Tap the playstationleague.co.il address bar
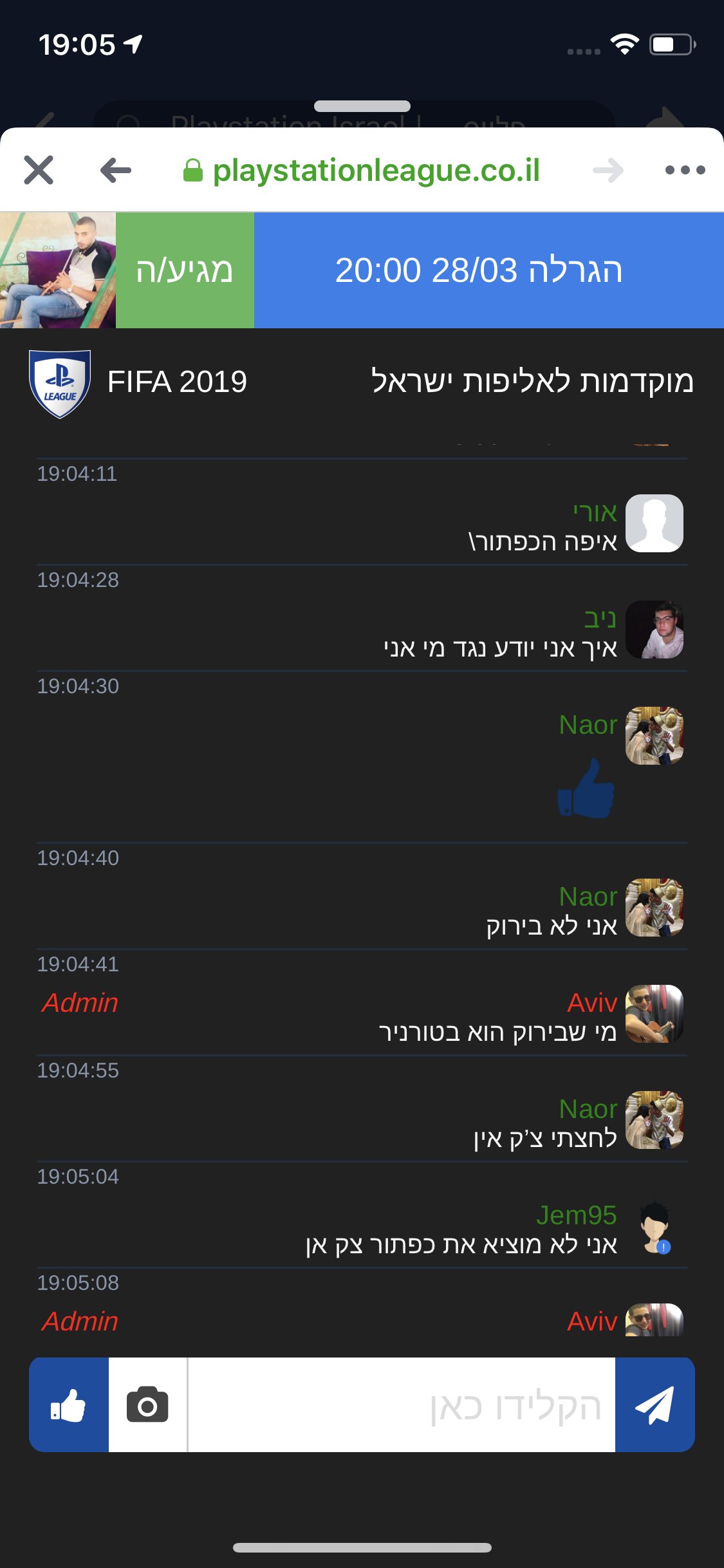This screenshot has height=1568, width=724. coord(361,171)
